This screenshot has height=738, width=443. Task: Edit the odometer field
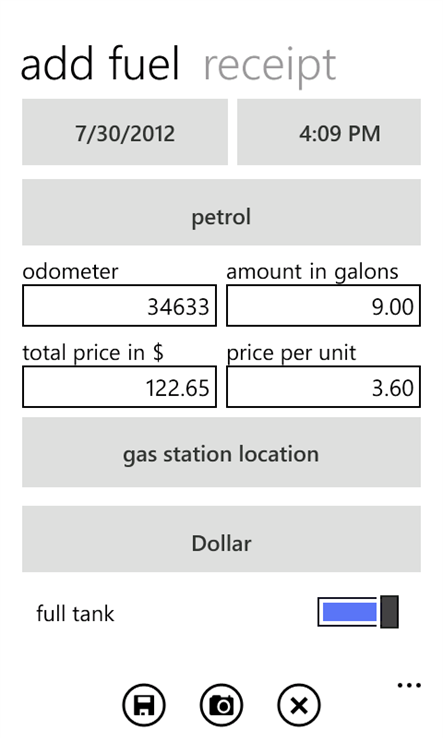120,305
